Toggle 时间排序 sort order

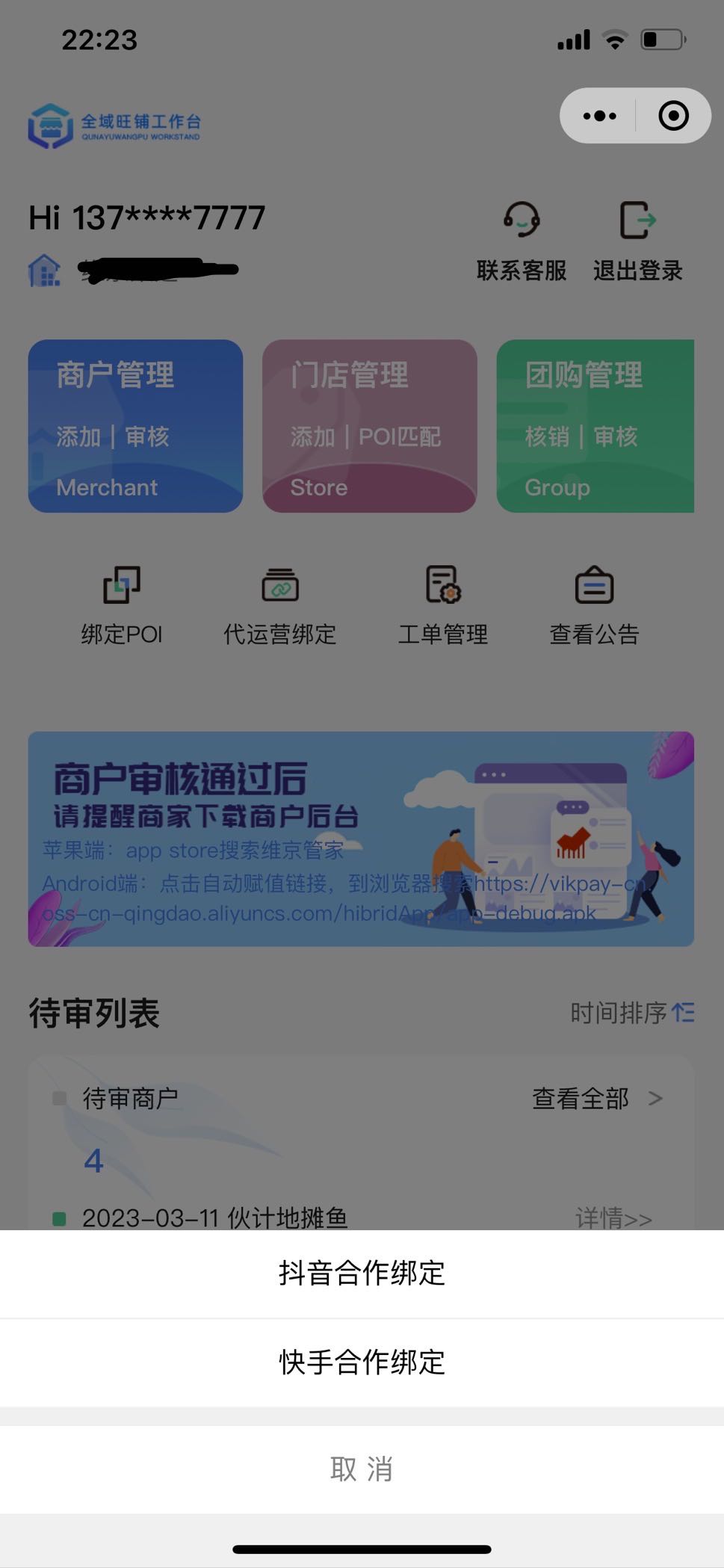pyautogui.click(x=632, y=1013)
